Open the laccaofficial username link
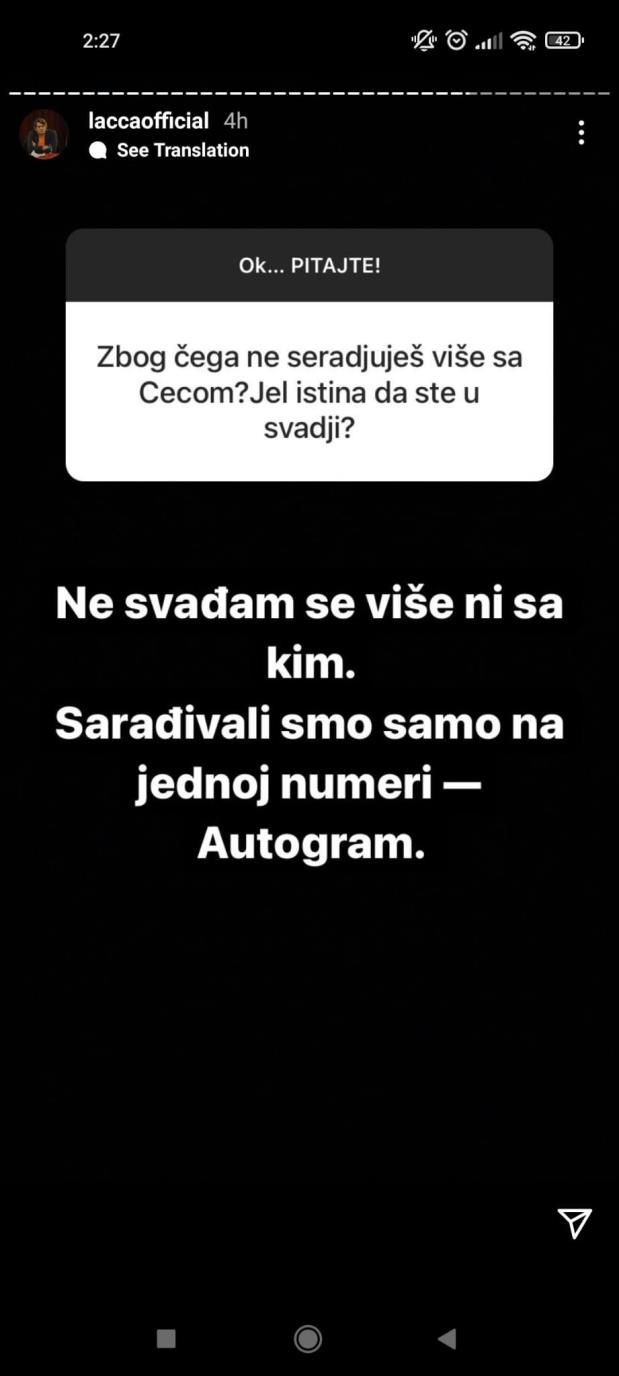The width and height of the screenshot is (619, 1376). click(x=148, y=121)
